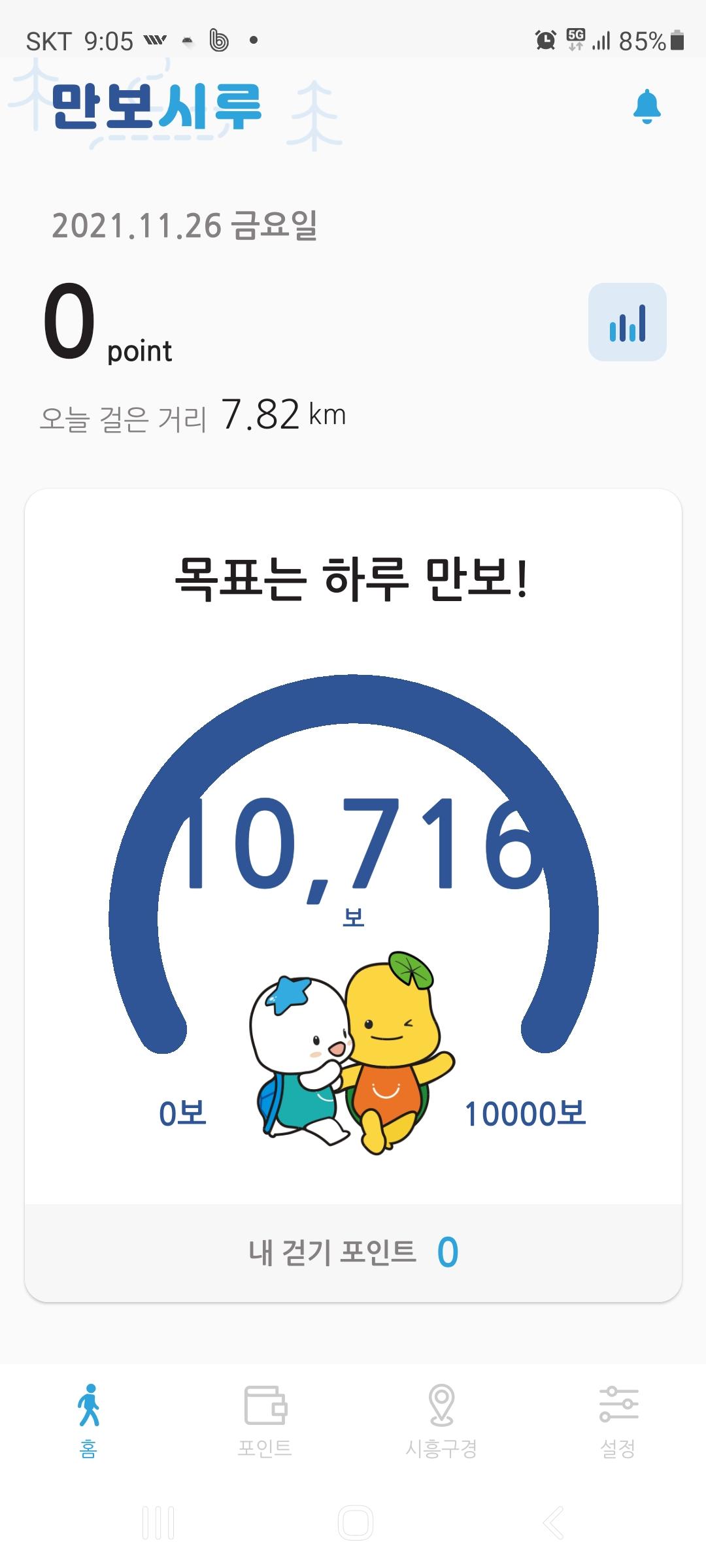Viewport: 706px width, 1568px height.
Task: Open the step statistics chart
Action: [627, 322]
